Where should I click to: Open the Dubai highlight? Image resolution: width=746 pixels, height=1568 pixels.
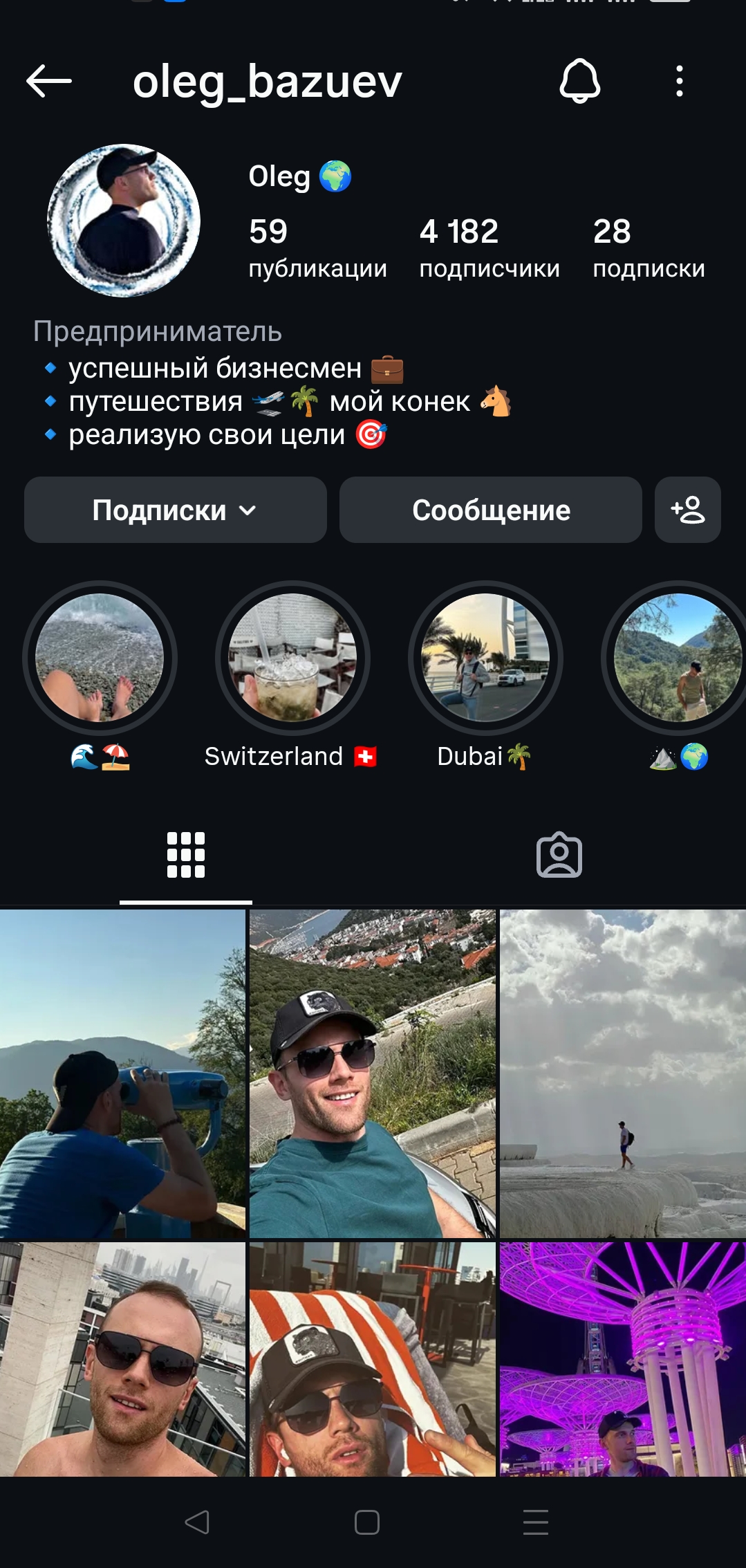click(x=485, y=658)
